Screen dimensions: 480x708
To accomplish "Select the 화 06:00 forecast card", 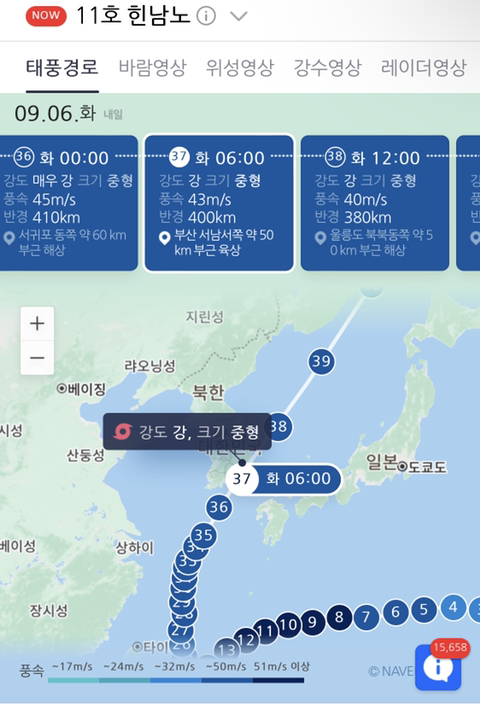I will point(219,203).
